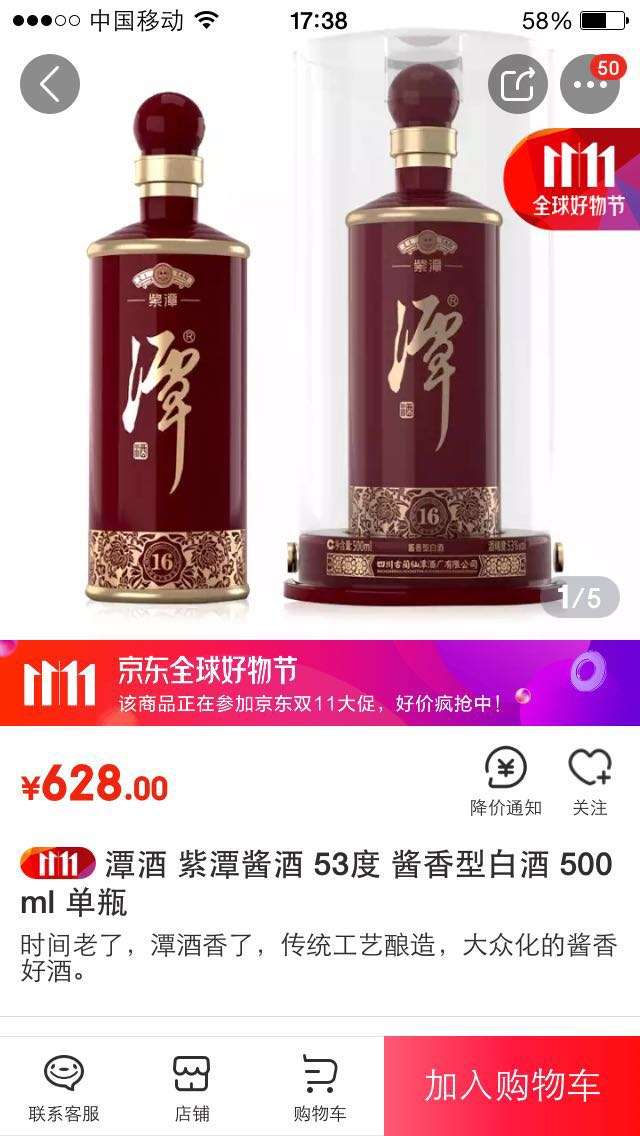Share this product
The width and height of the screenshot is (640, 1136).
tap(517, 84)
